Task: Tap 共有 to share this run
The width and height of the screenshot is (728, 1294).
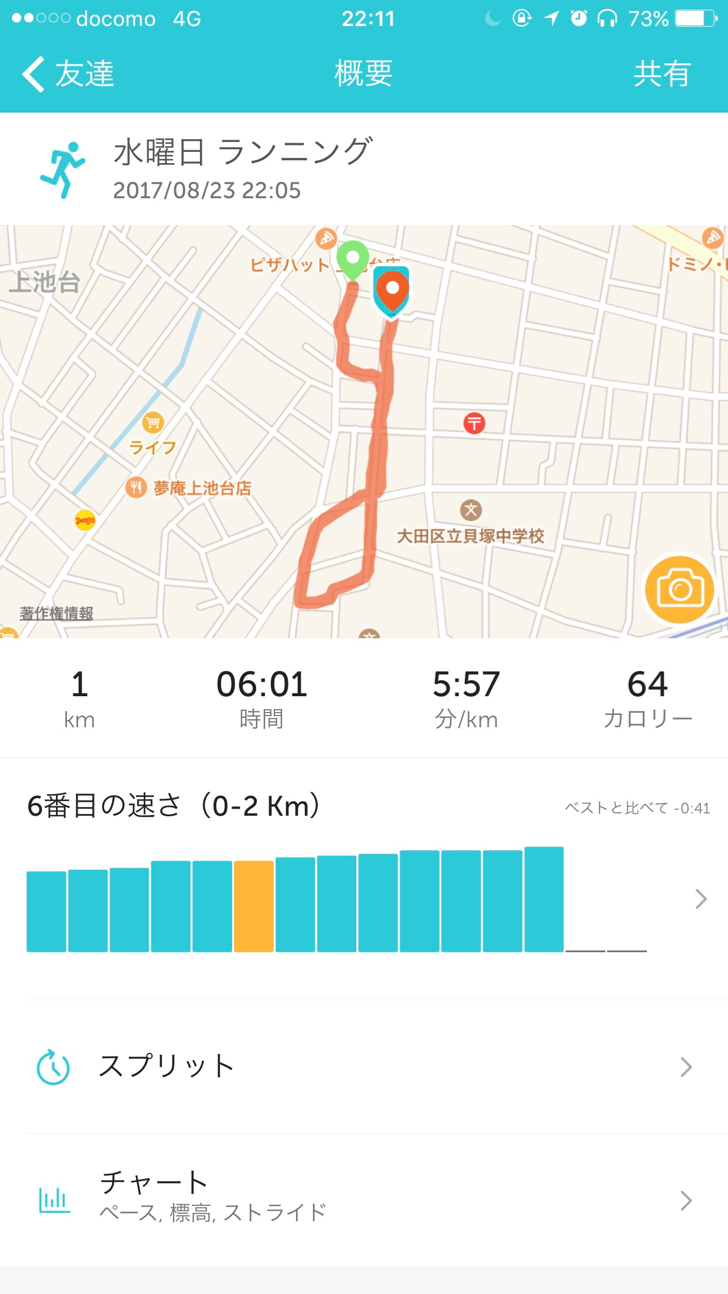Action: 662,74
